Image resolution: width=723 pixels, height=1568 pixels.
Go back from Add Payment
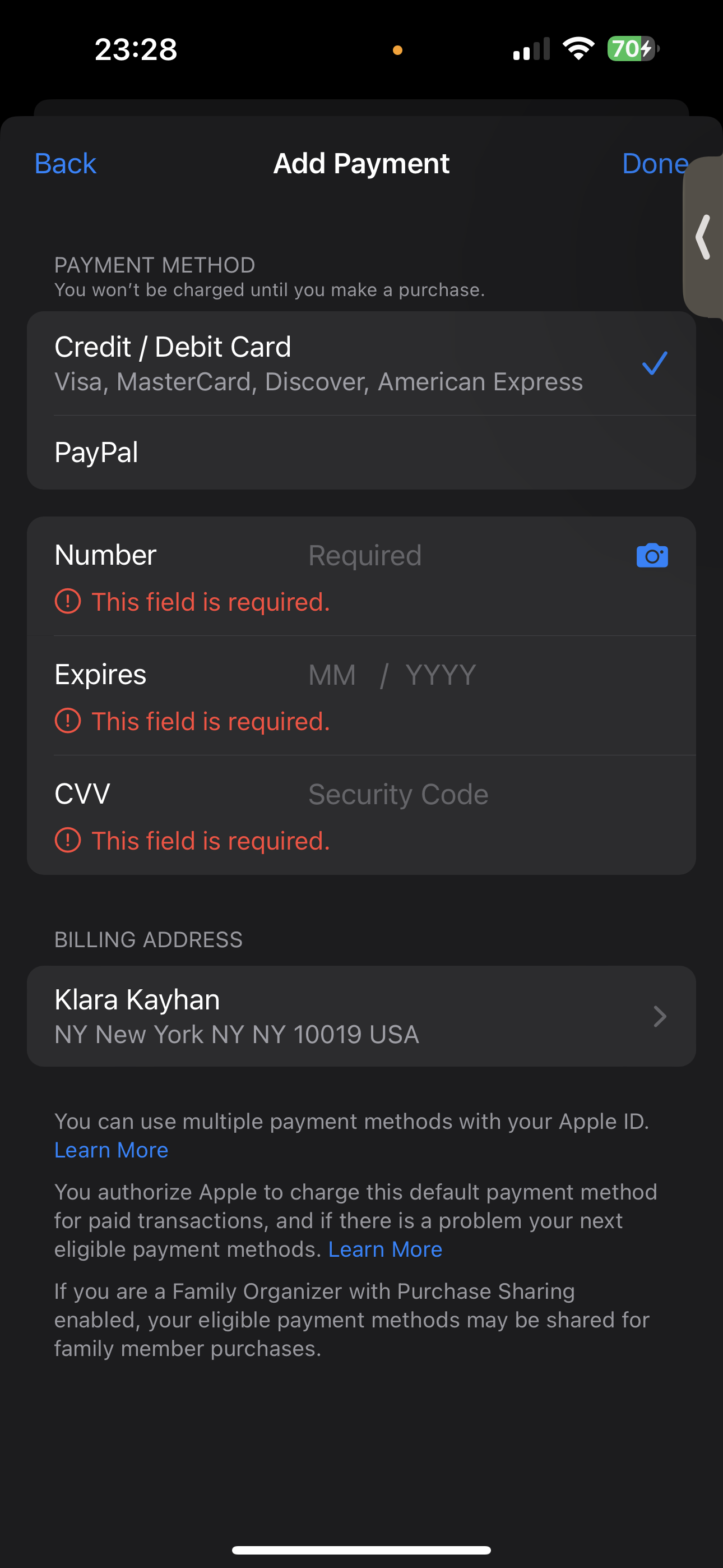[x=65, y=164]
